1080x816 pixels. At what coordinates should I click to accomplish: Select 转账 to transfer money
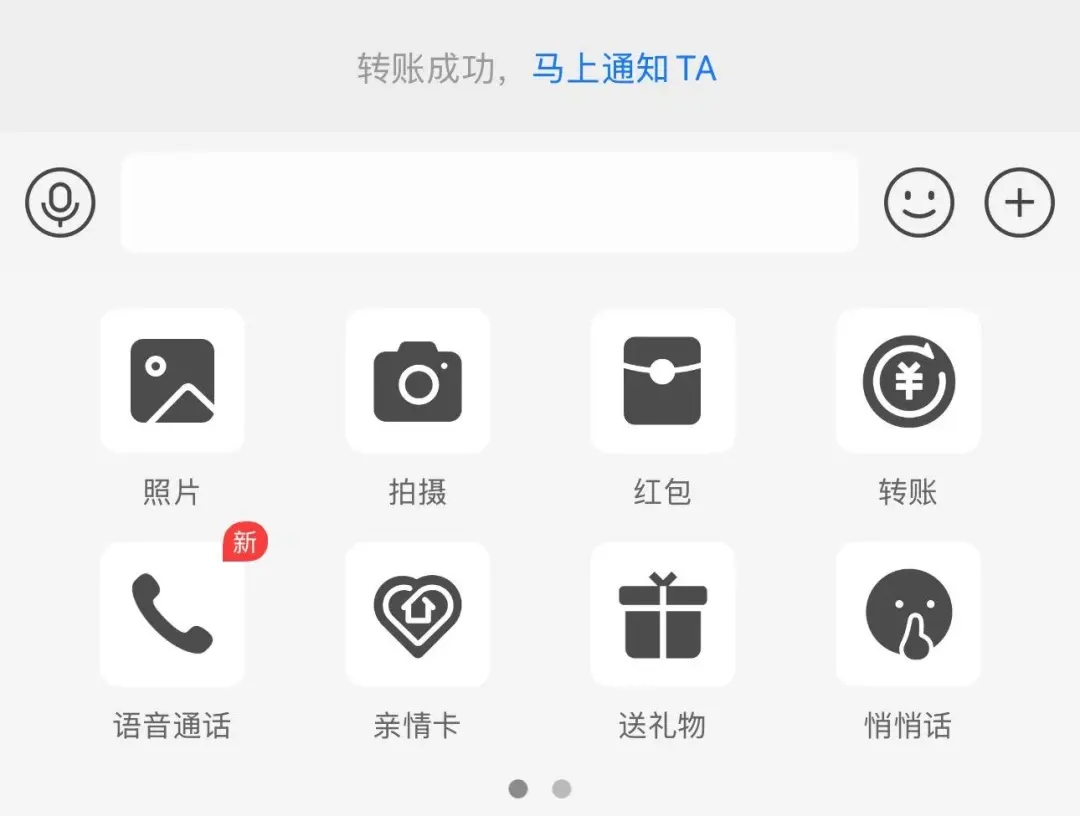click(908, 381)
